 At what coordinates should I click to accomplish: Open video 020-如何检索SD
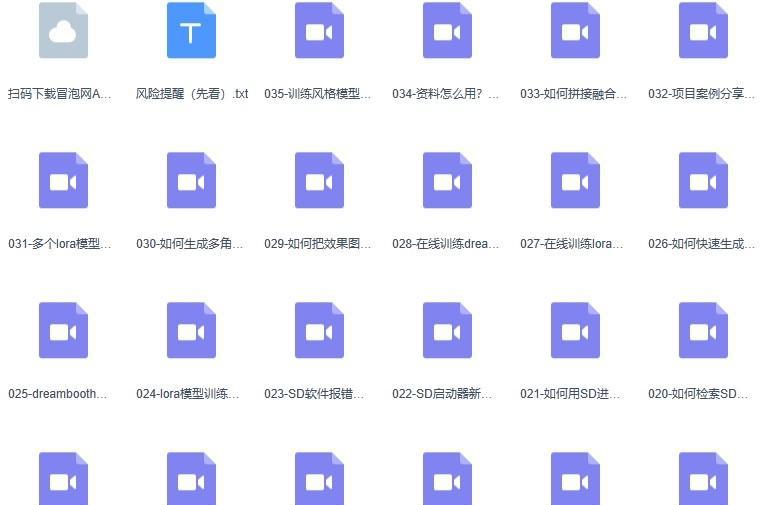pyautogui.click(x=703, y=331)
